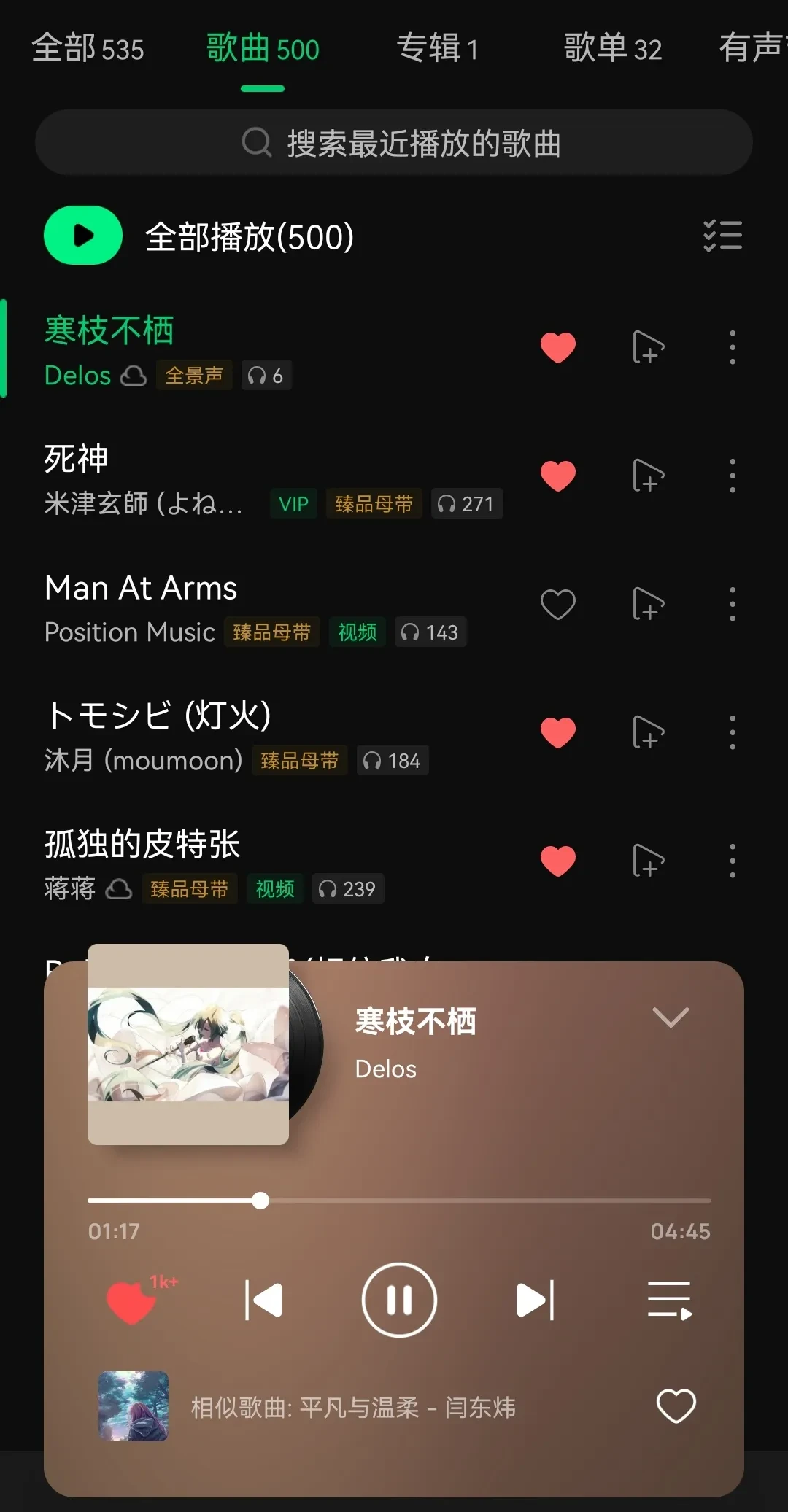Like the song Man At Arms

point(558,604)
